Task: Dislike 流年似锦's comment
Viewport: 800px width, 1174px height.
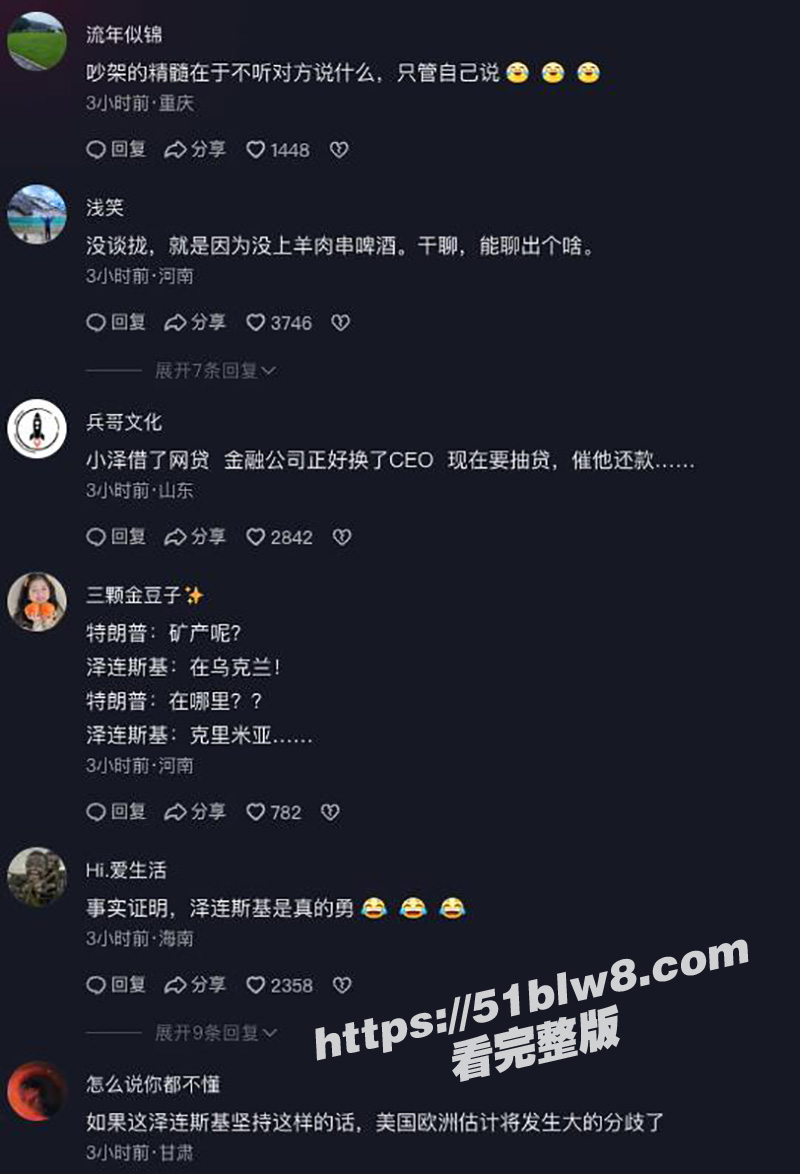Action: [339, 150]
